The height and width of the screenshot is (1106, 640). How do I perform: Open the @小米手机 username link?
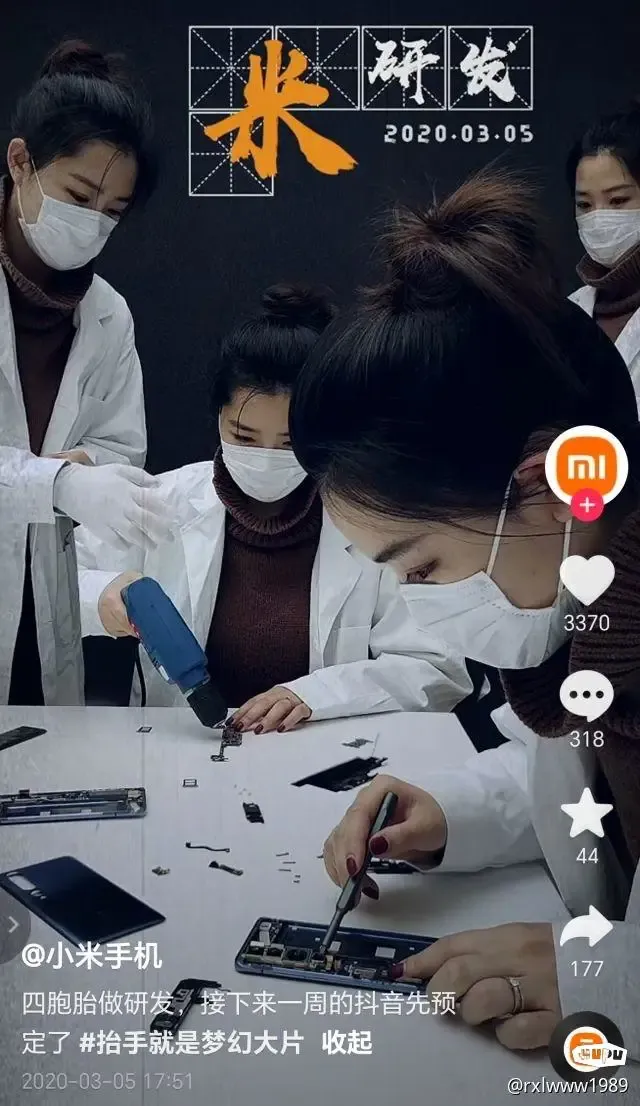click(x=92, y=956)
